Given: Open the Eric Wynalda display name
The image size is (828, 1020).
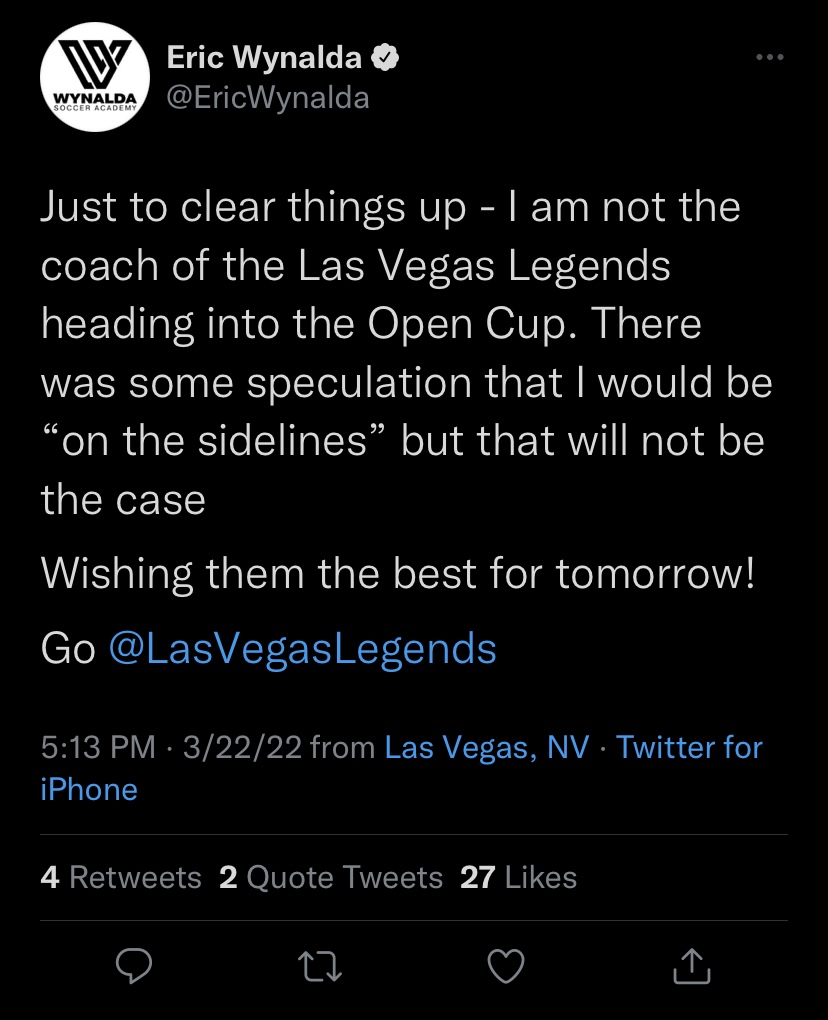Looking at the screenshot, I should [x=264, y=58].
